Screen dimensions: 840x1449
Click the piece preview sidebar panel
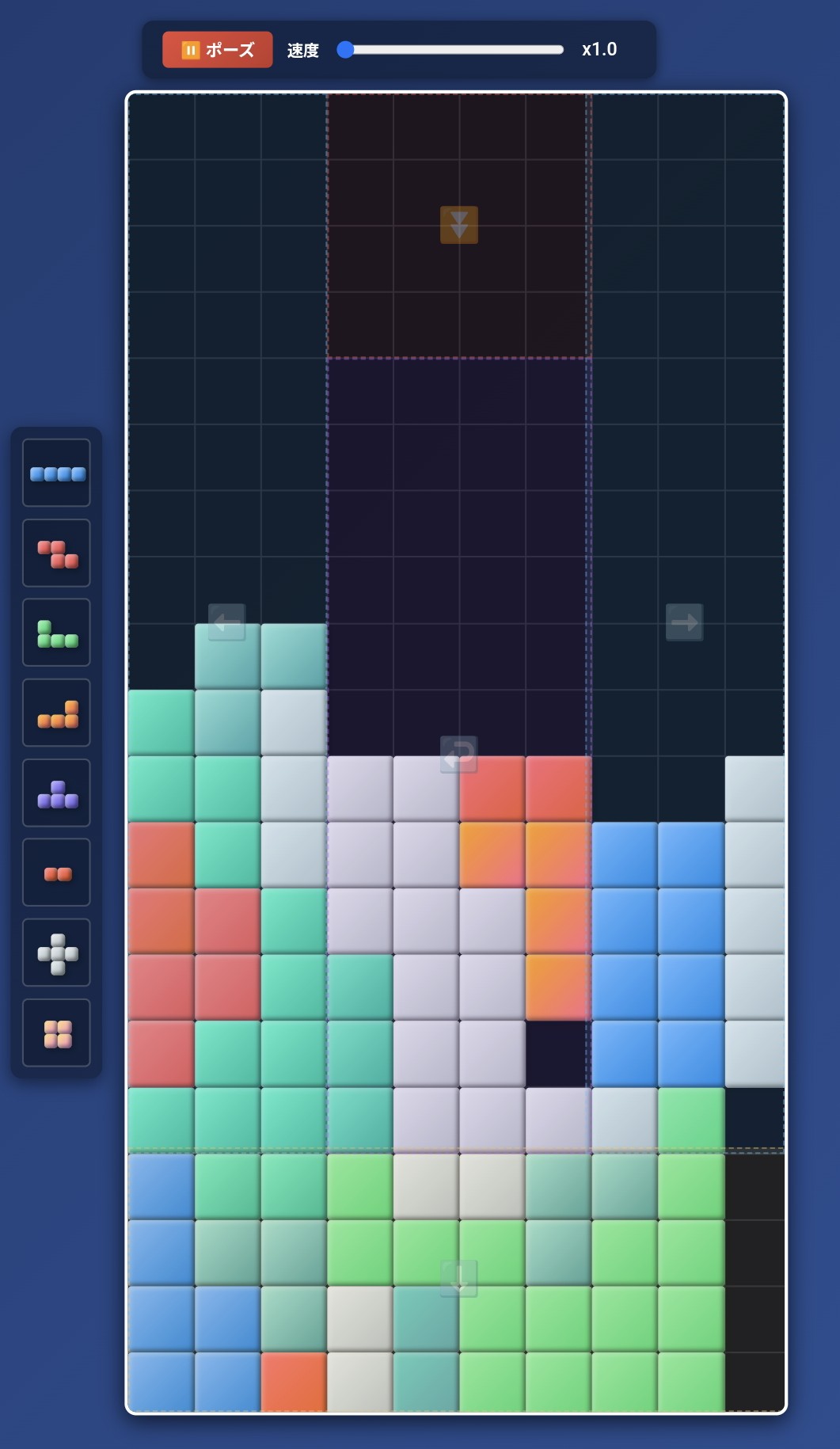coord(56,752)
